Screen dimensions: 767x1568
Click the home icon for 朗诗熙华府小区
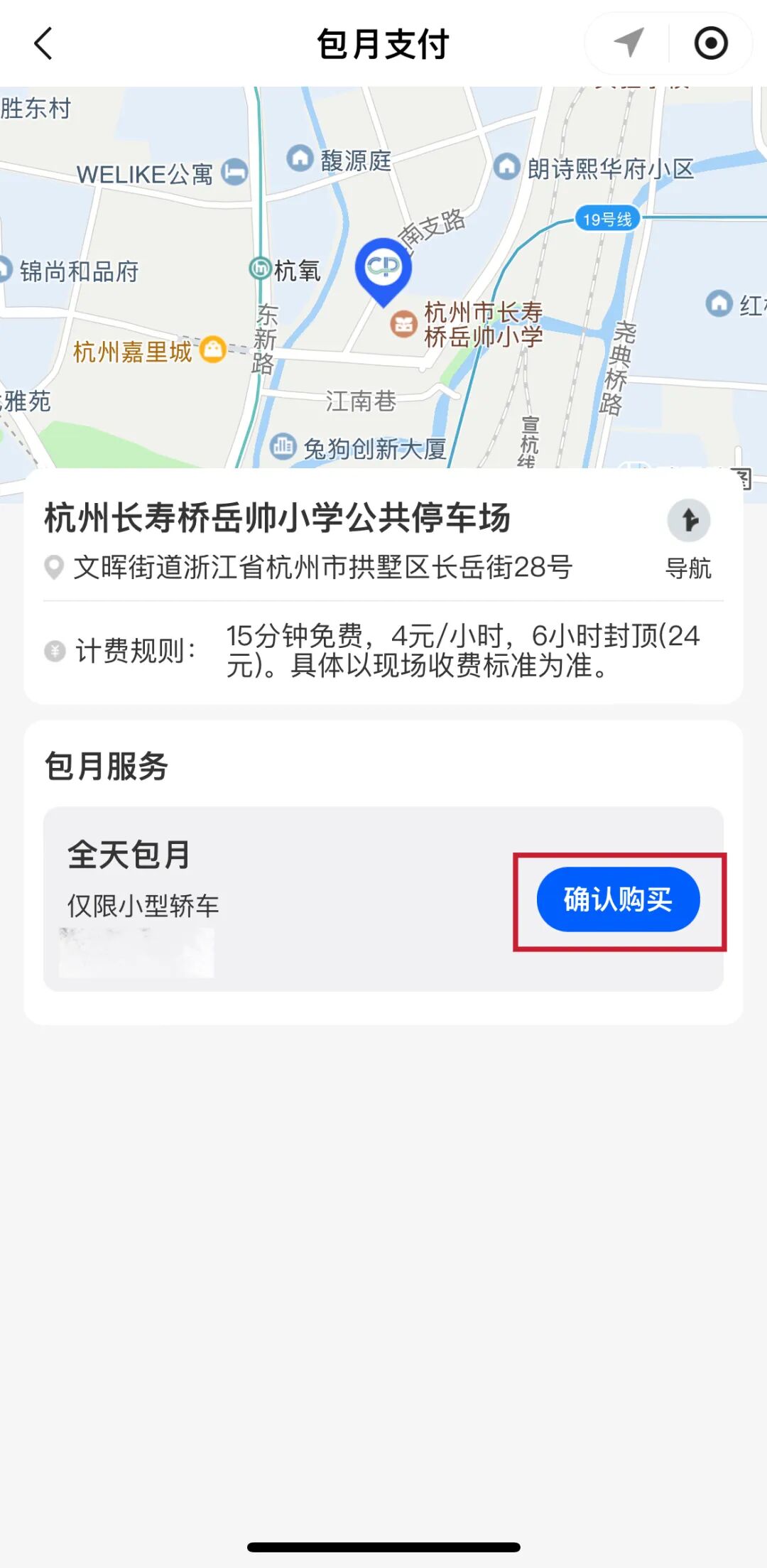(508, 168)
